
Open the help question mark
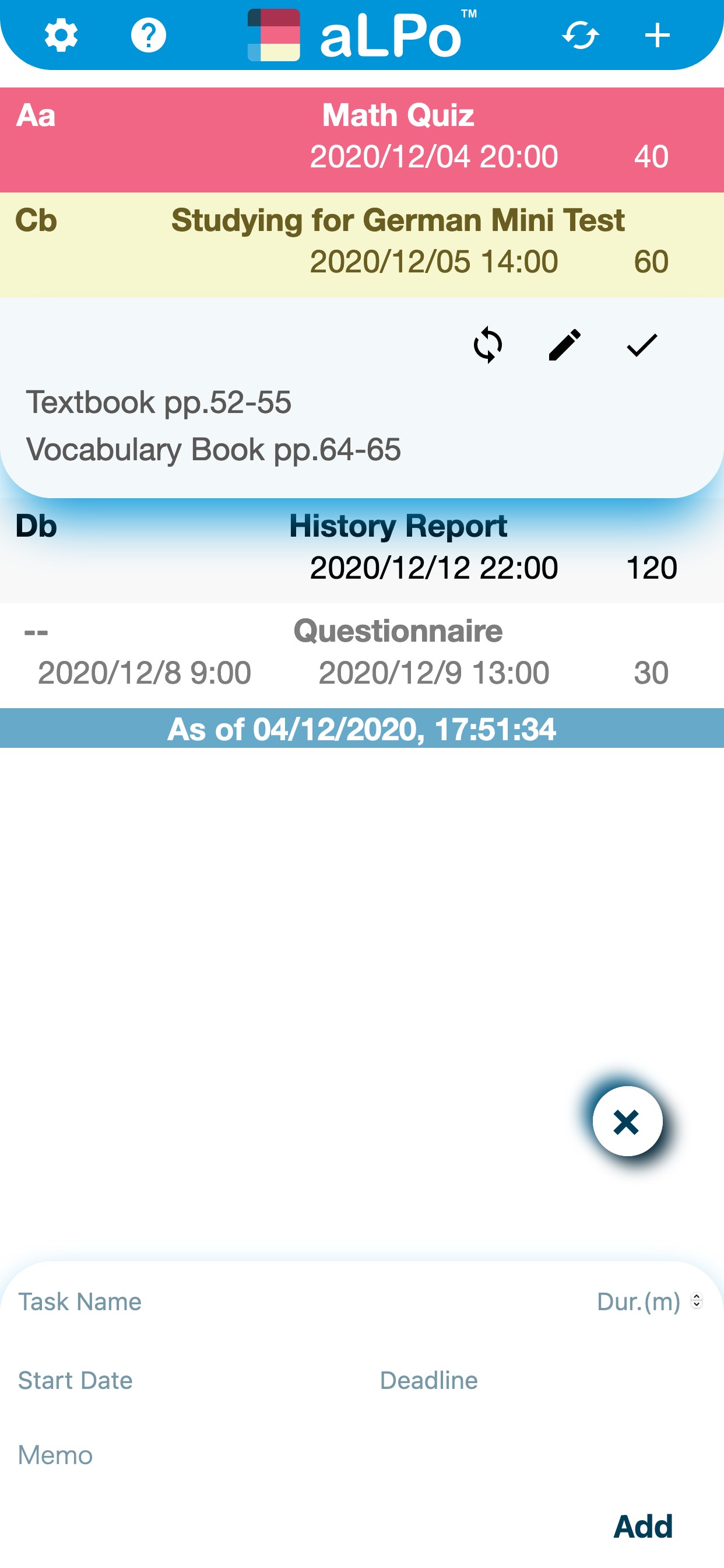click(149, 36)
